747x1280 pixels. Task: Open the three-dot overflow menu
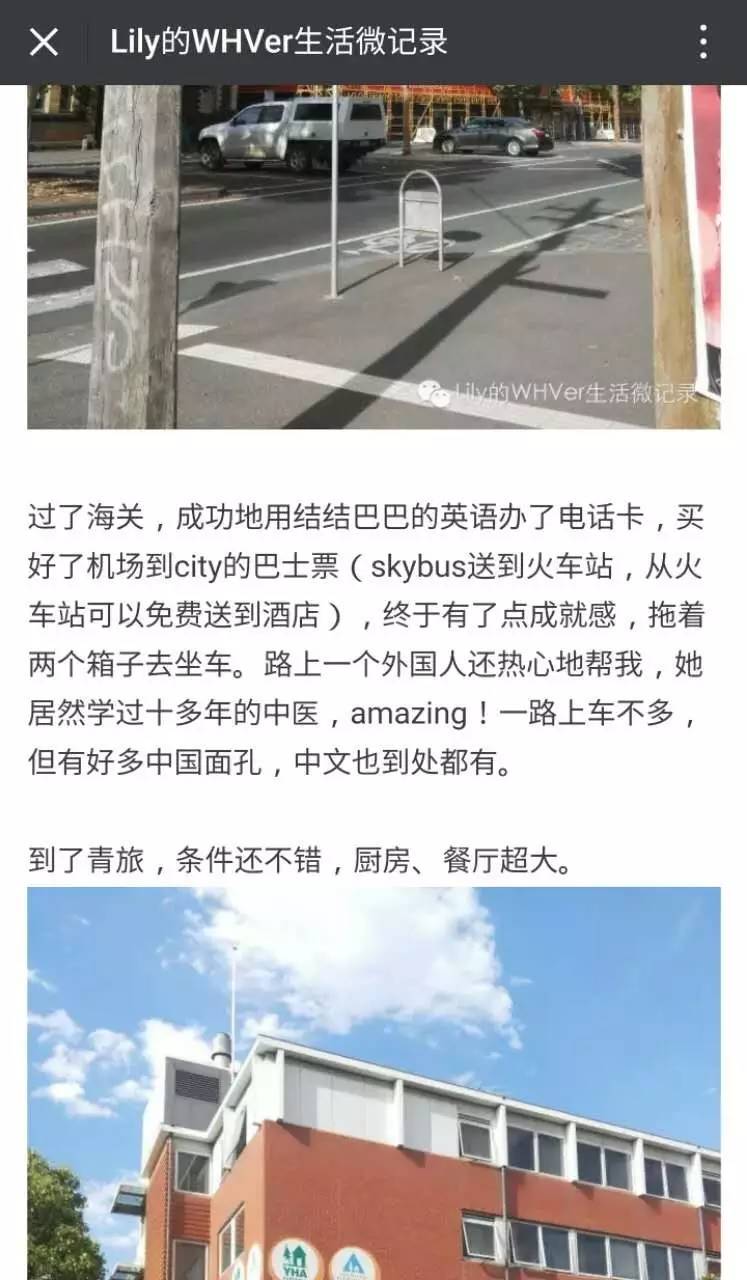703,42
